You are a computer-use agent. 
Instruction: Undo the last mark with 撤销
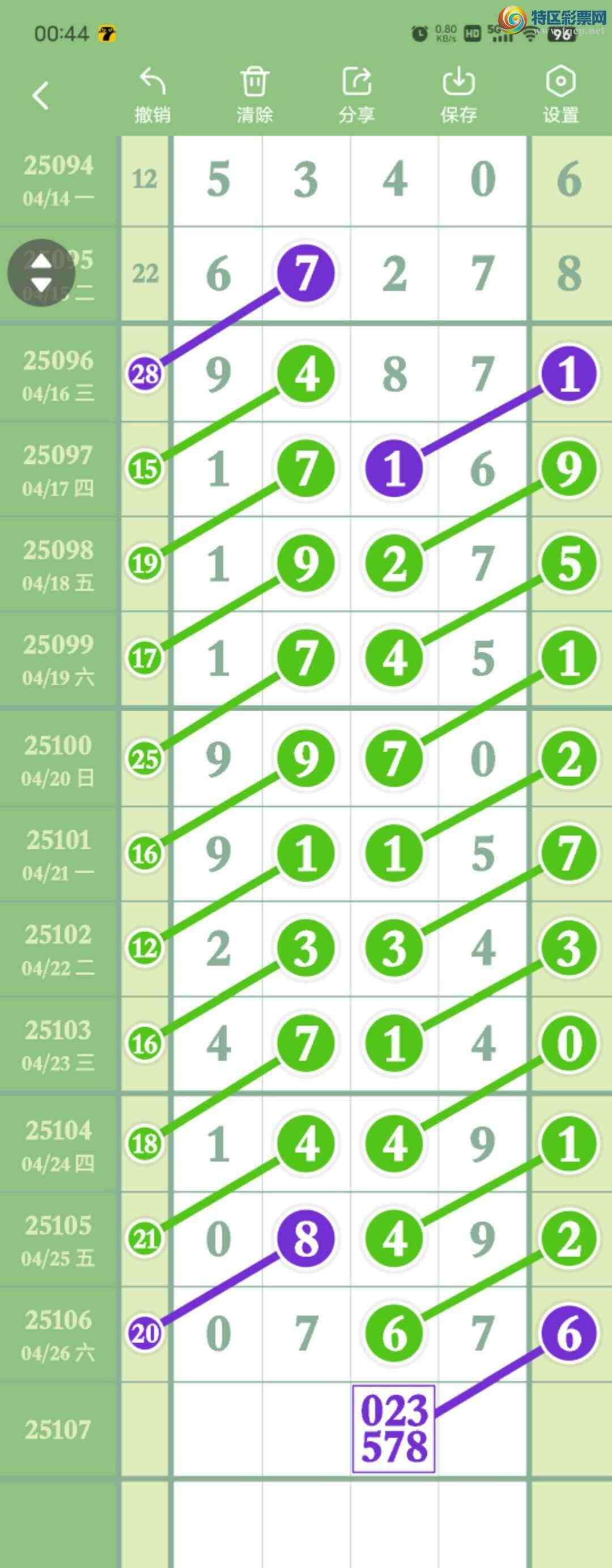pyautogui.click(x=152, y=96)
